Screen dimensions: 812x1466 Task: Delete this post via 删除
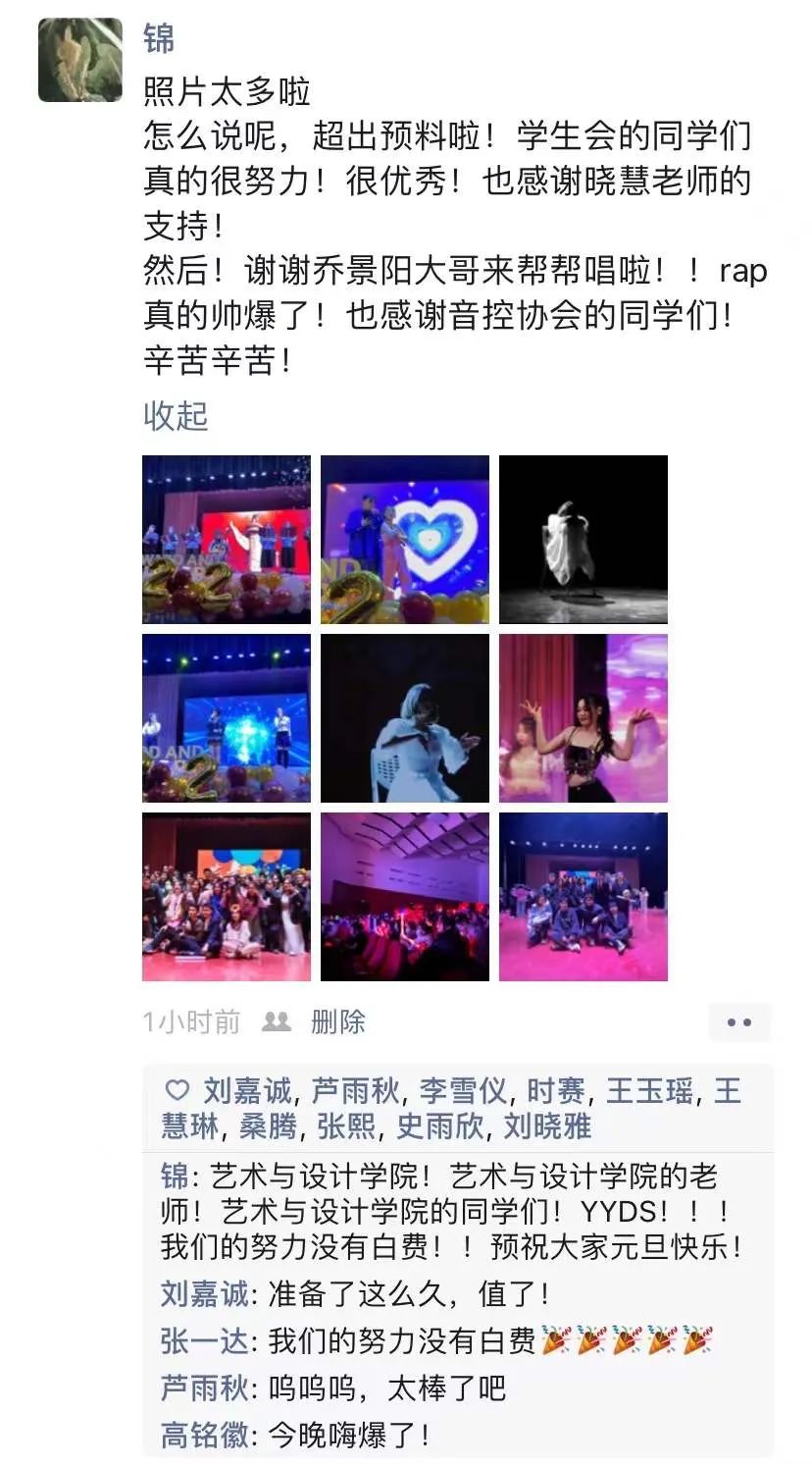(x=337, y=1022)
